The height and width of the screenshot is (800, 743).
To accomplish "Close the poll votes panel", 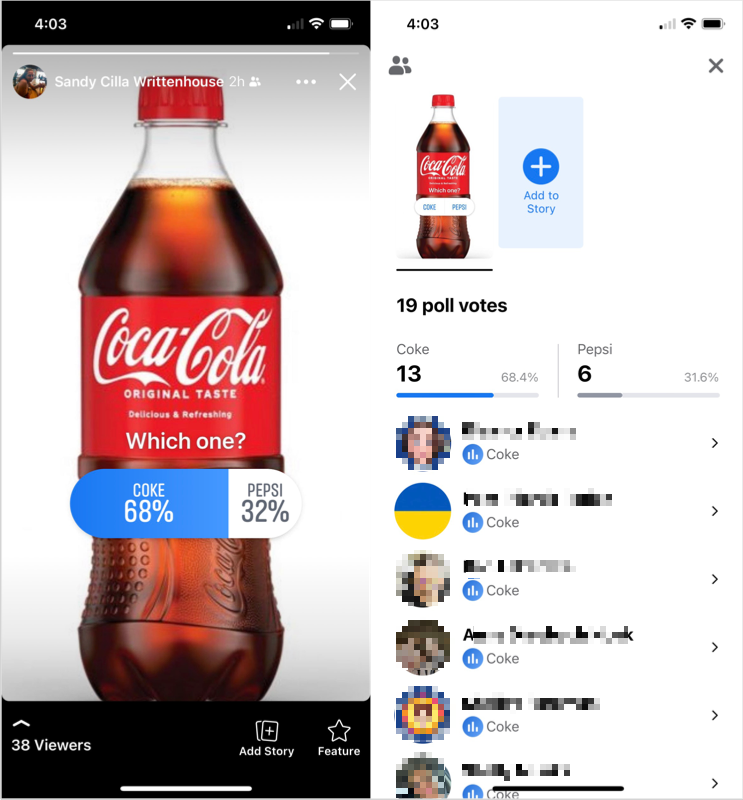I will [715, 66].
